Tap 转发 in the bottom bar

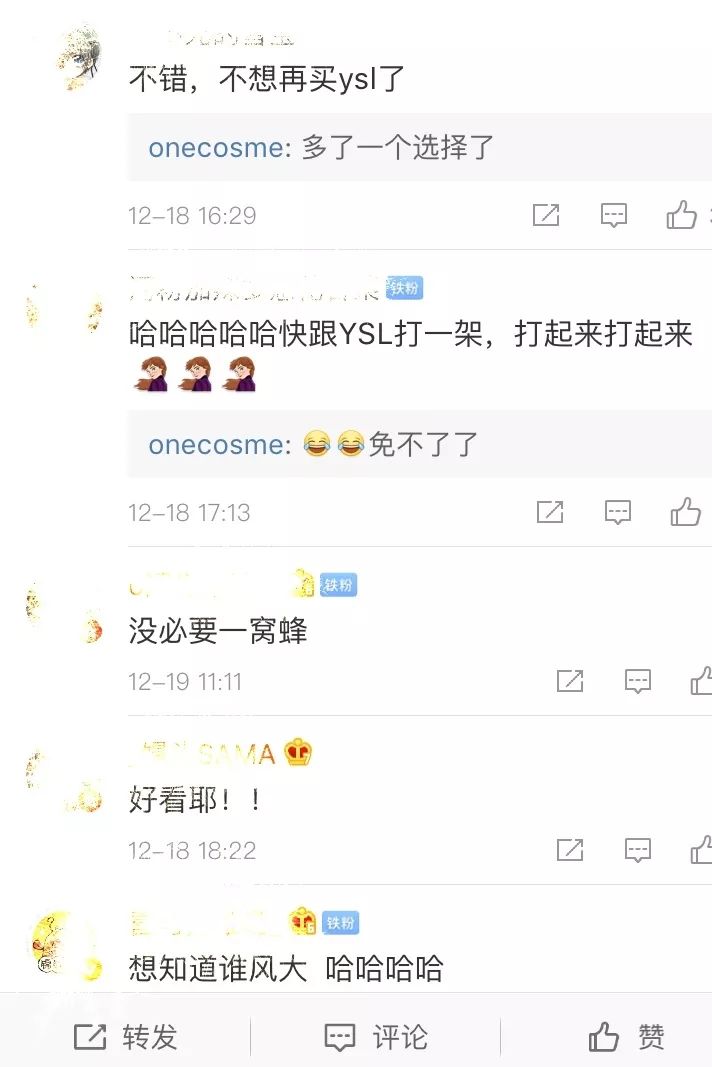click(x=126, y=1037)
